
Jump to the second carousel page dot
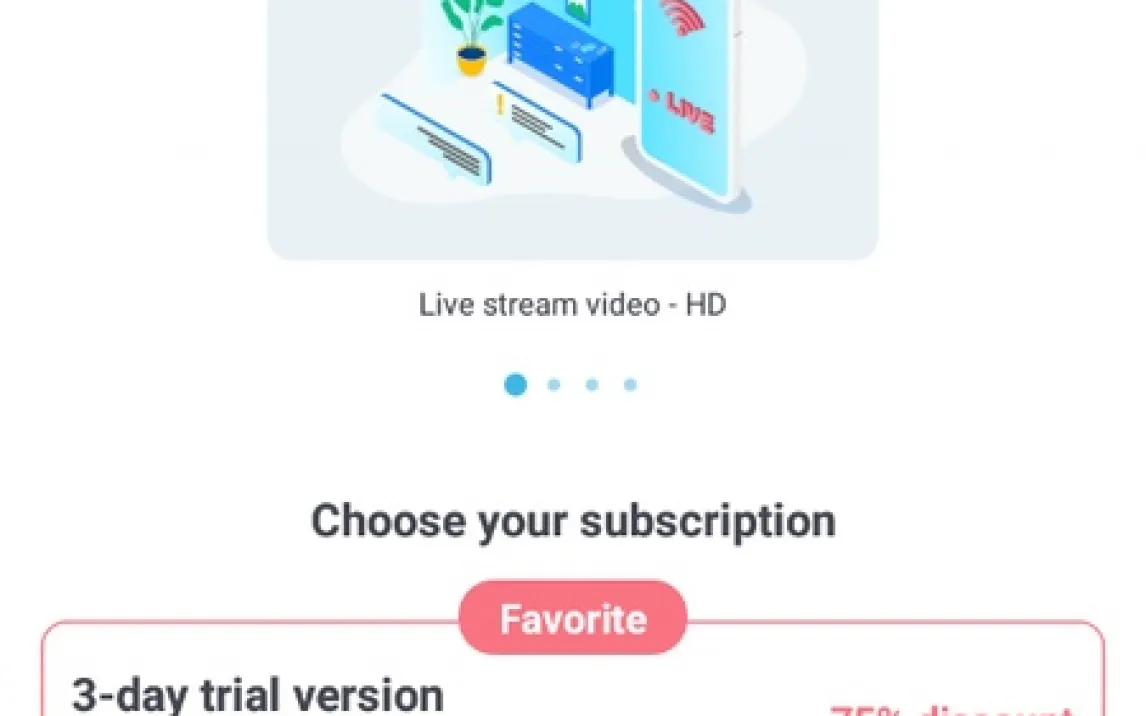coord(554,385)
